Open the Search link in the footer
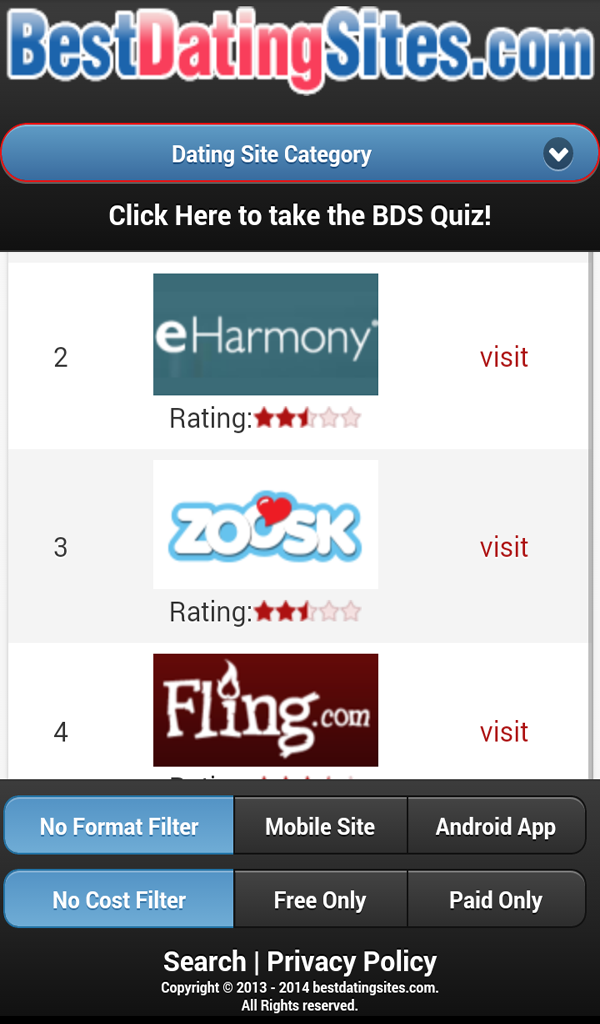Screen dimensions: 600x1024 pyautogui.click(x=204, y=962)
